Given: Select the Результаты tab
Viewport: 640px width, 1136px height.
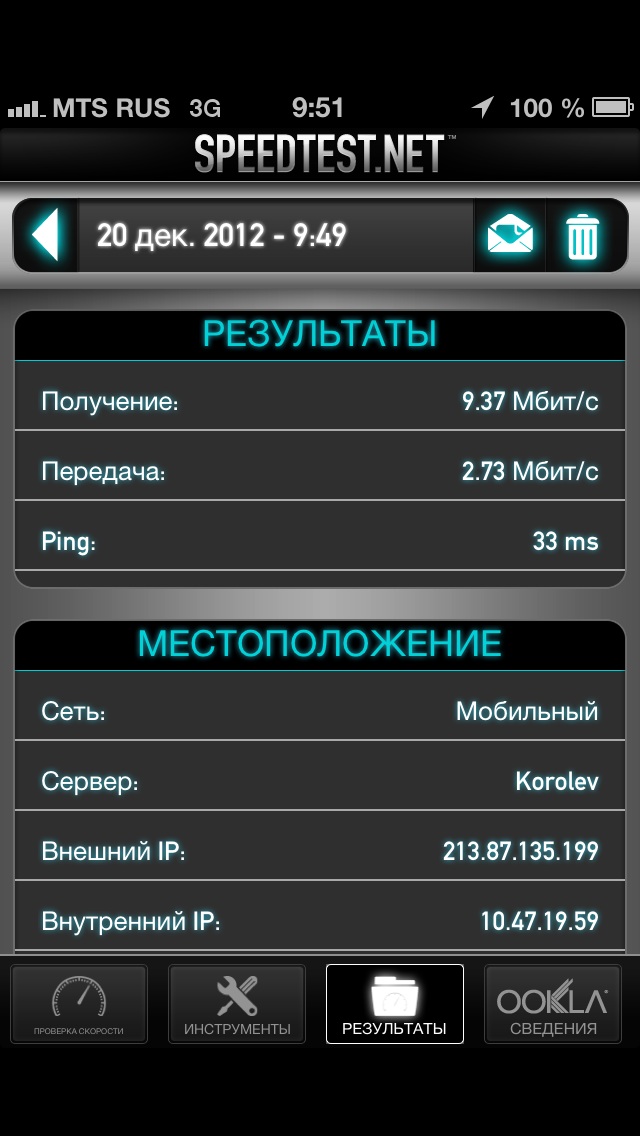Looking at the screenshot, I should click(x=394, y=1003).
